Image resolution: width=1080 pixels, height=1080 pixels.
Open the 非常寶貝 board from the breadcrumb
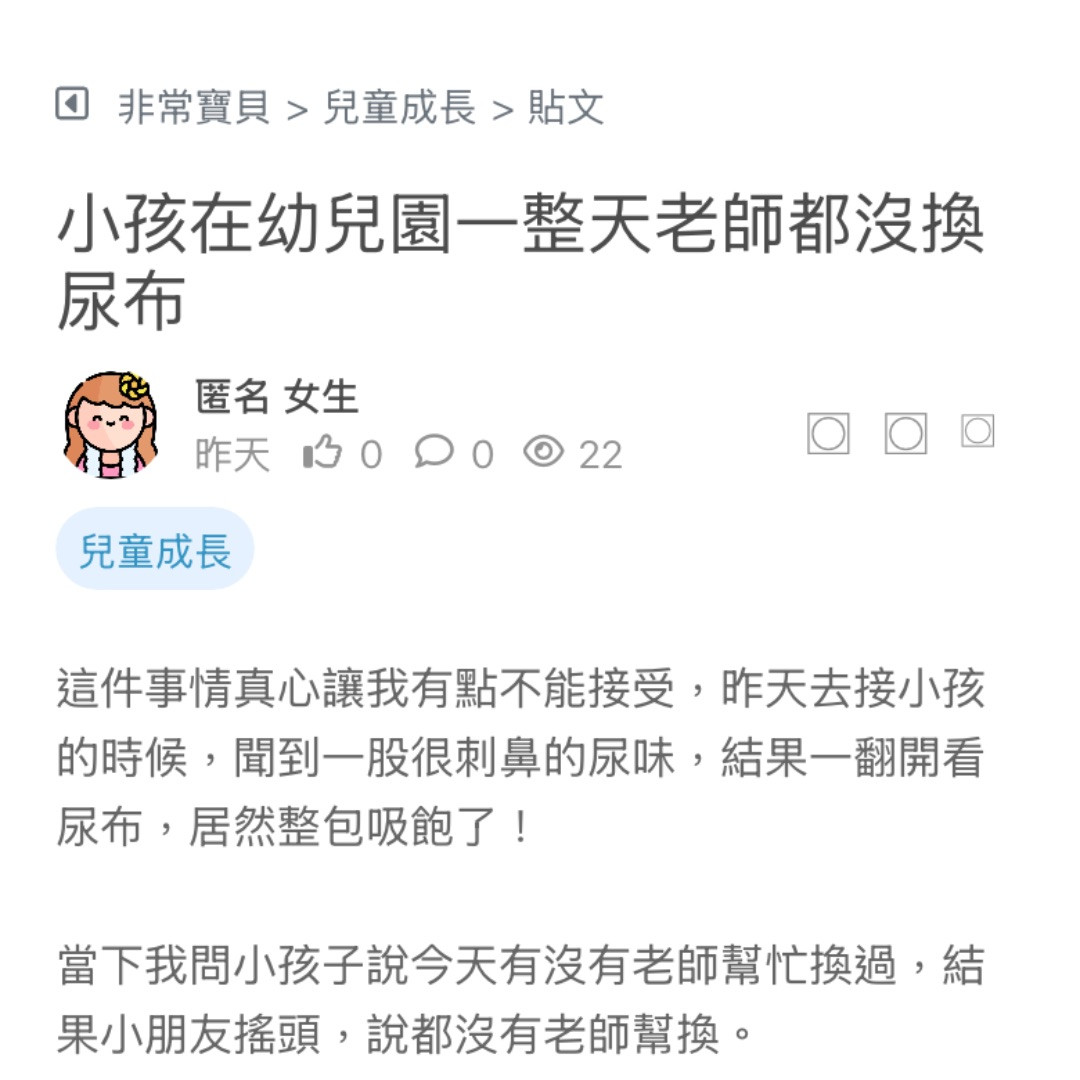tap(194, 107)
